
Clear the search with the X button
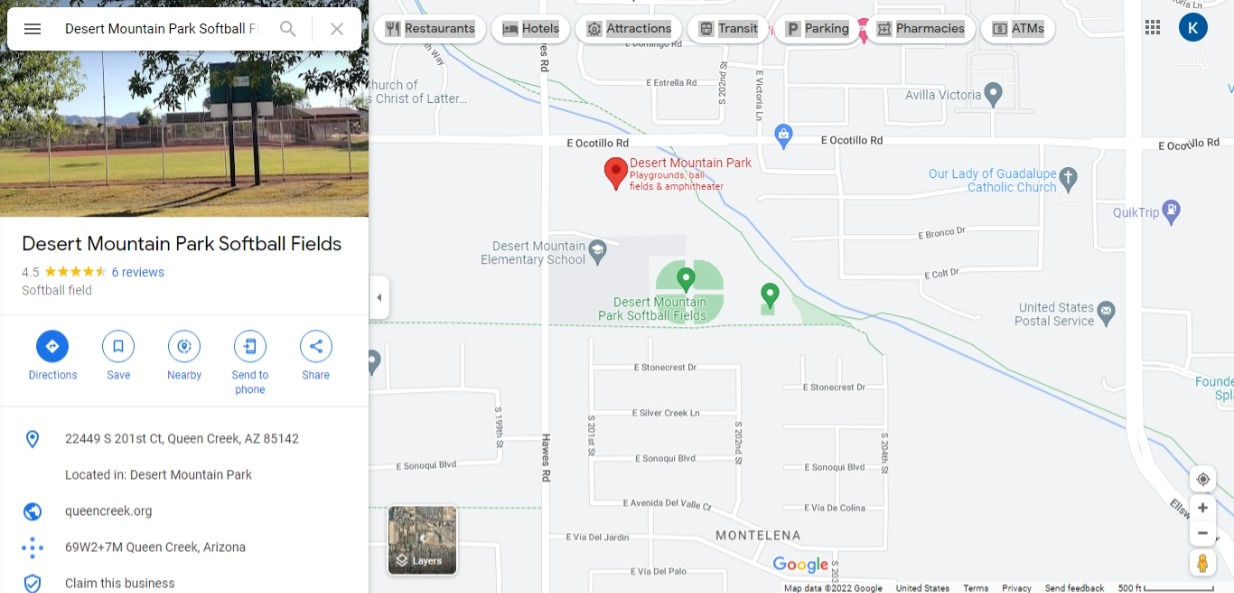[x=337, y=29]
